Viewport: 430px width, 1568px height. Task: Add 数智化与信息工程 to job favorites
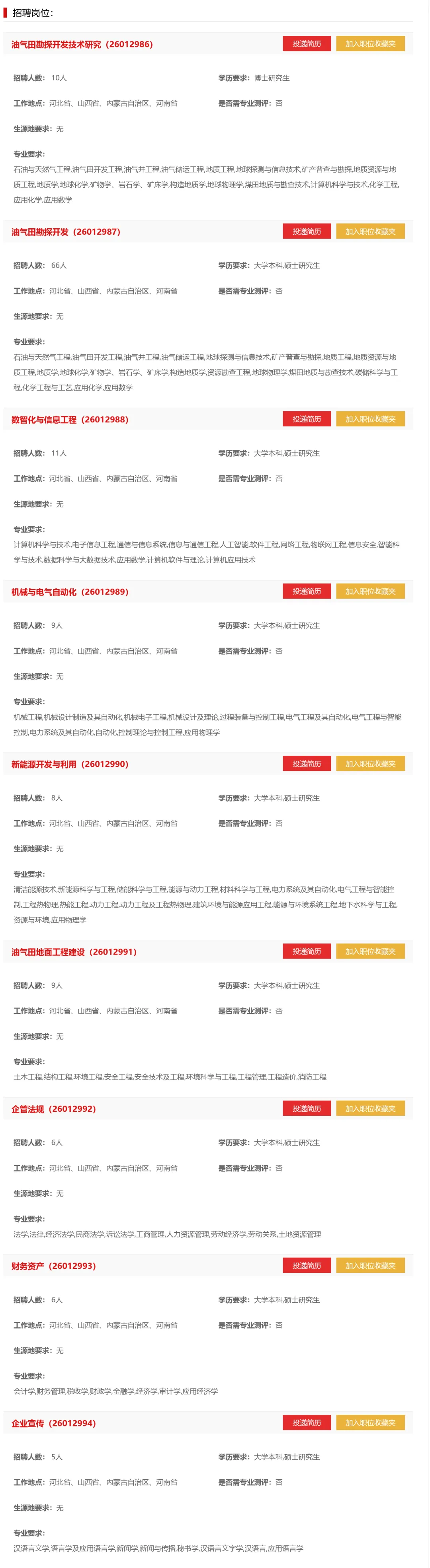click(x=370, y=419)
